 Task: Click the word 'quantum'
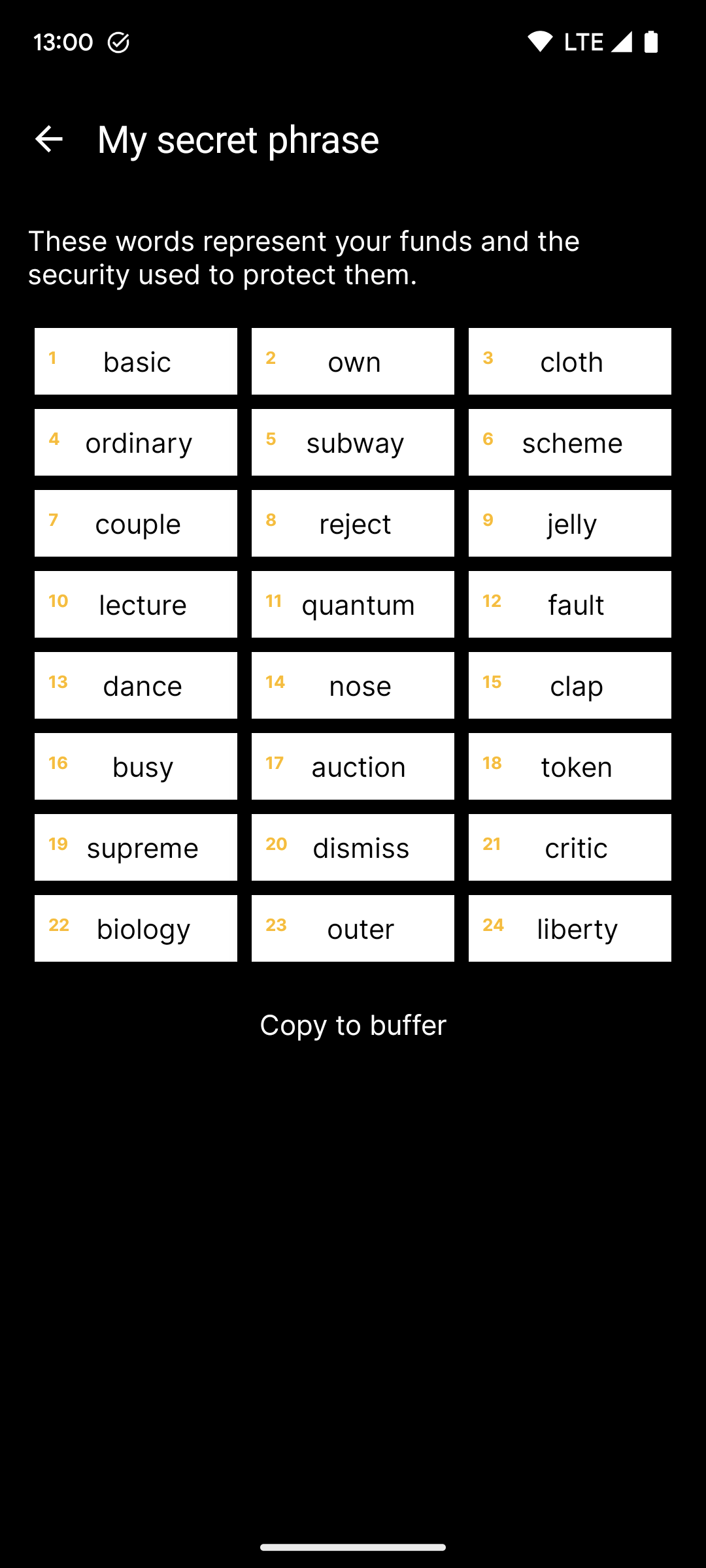click(x=352, y=604)
